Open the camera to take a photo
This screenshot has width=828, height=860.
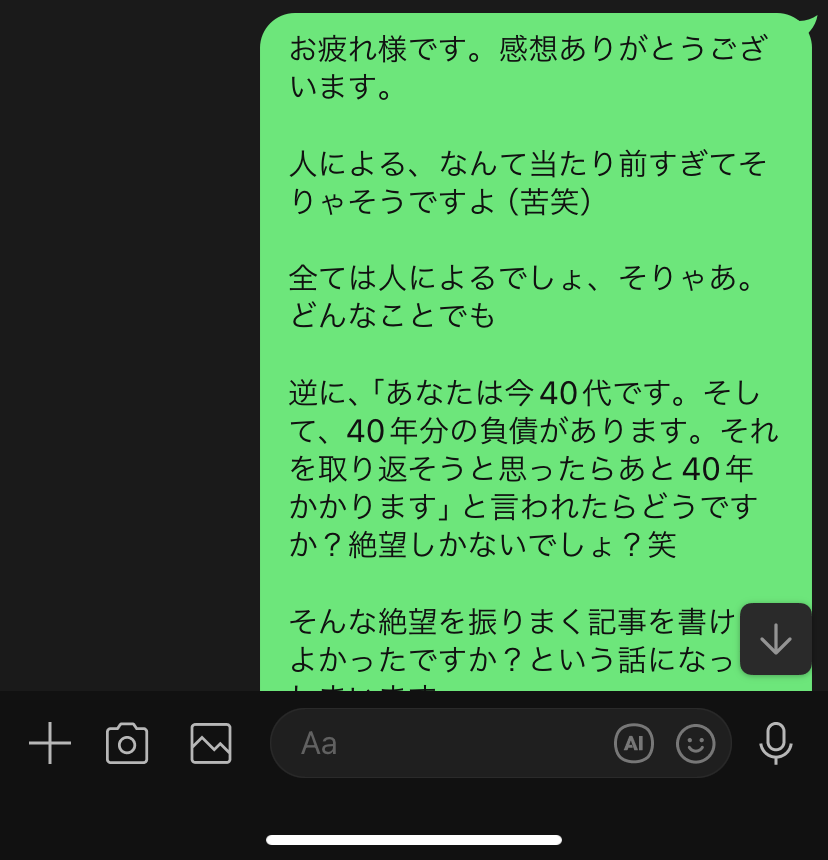click(x=127, y=743)
